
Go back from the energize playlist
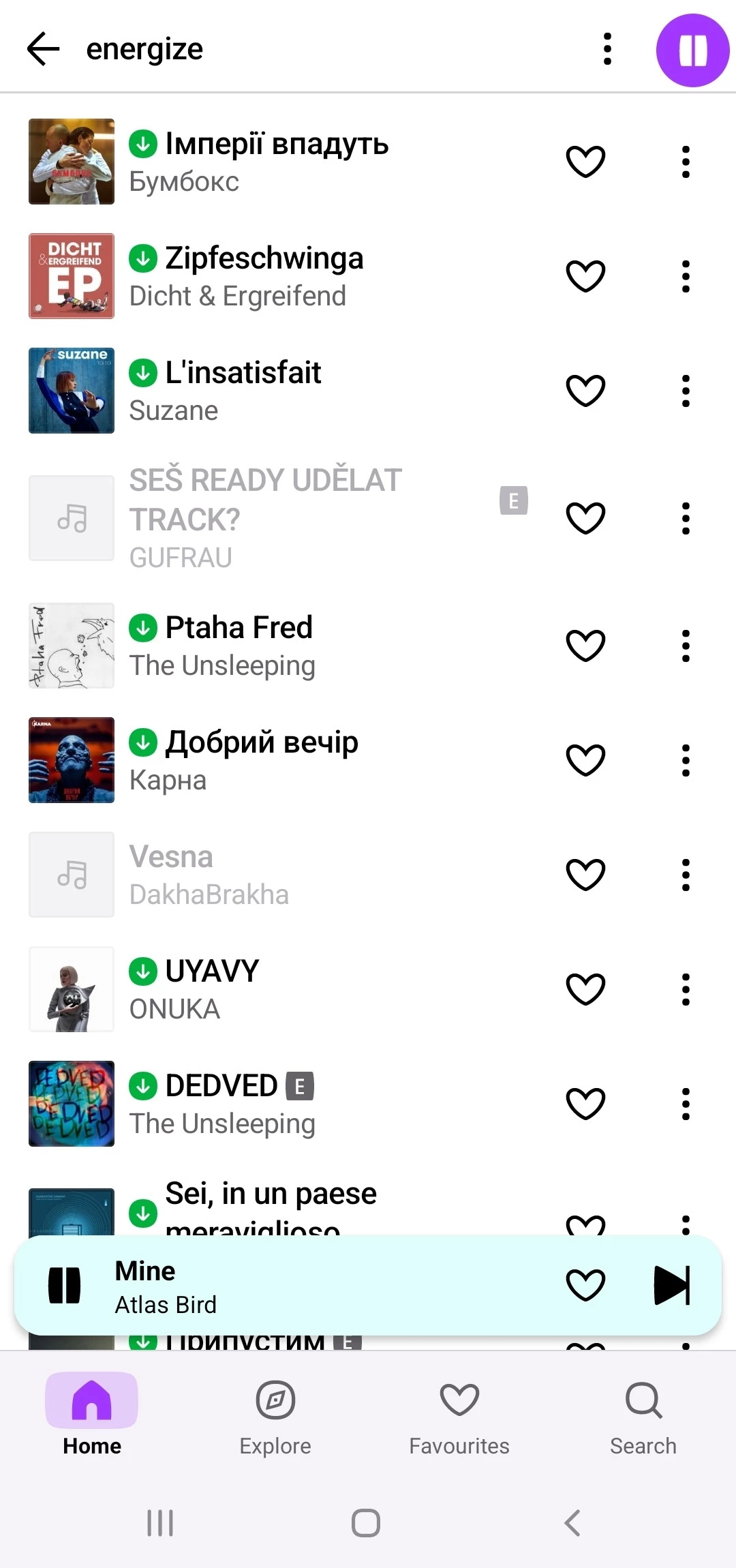tap(44, 49)
